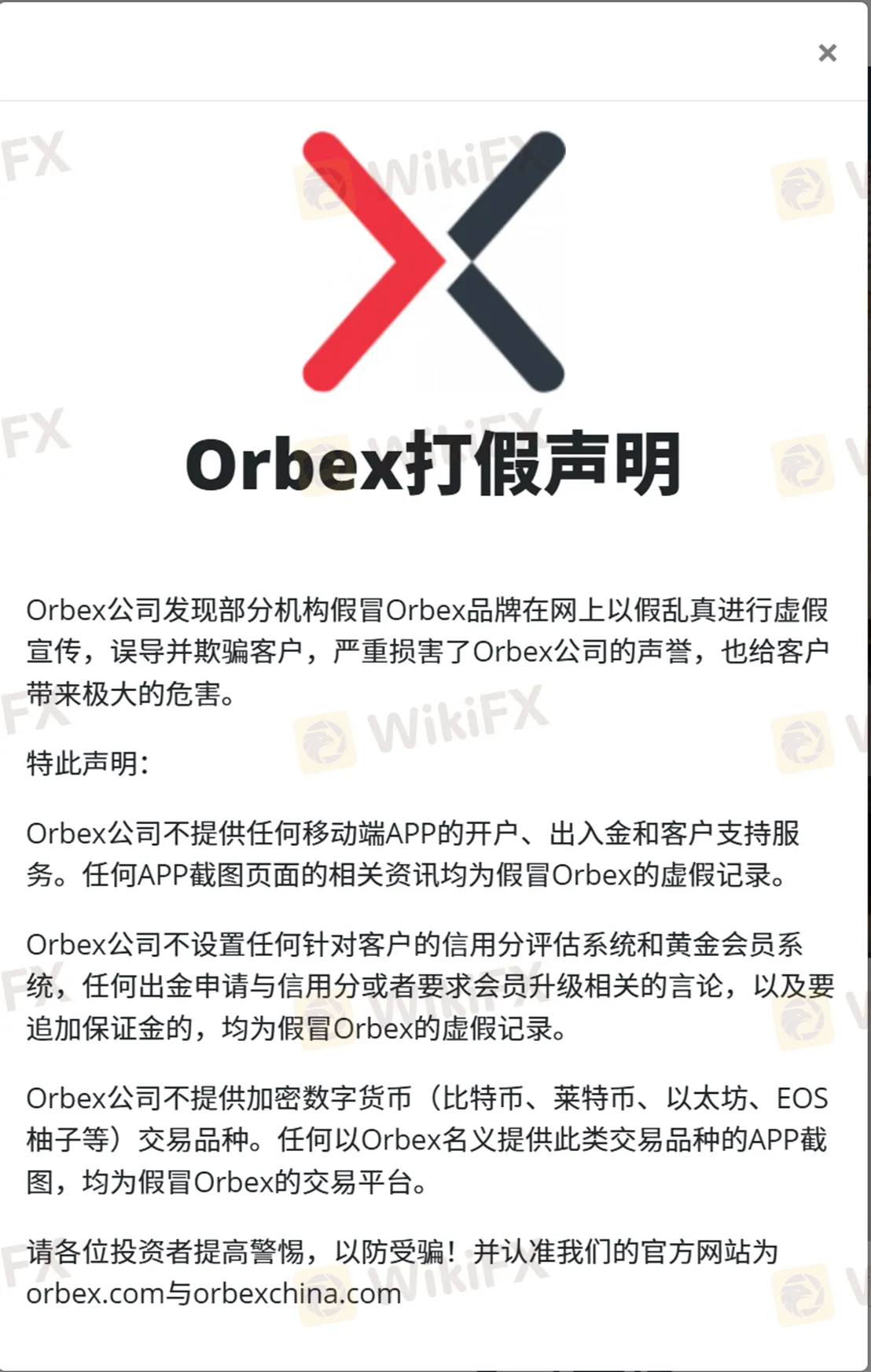The height and width of the screenshot is (1372, 871).
Task: Close the Orbex anti-fraud statement dialog
Action: (x=827, y=53)
